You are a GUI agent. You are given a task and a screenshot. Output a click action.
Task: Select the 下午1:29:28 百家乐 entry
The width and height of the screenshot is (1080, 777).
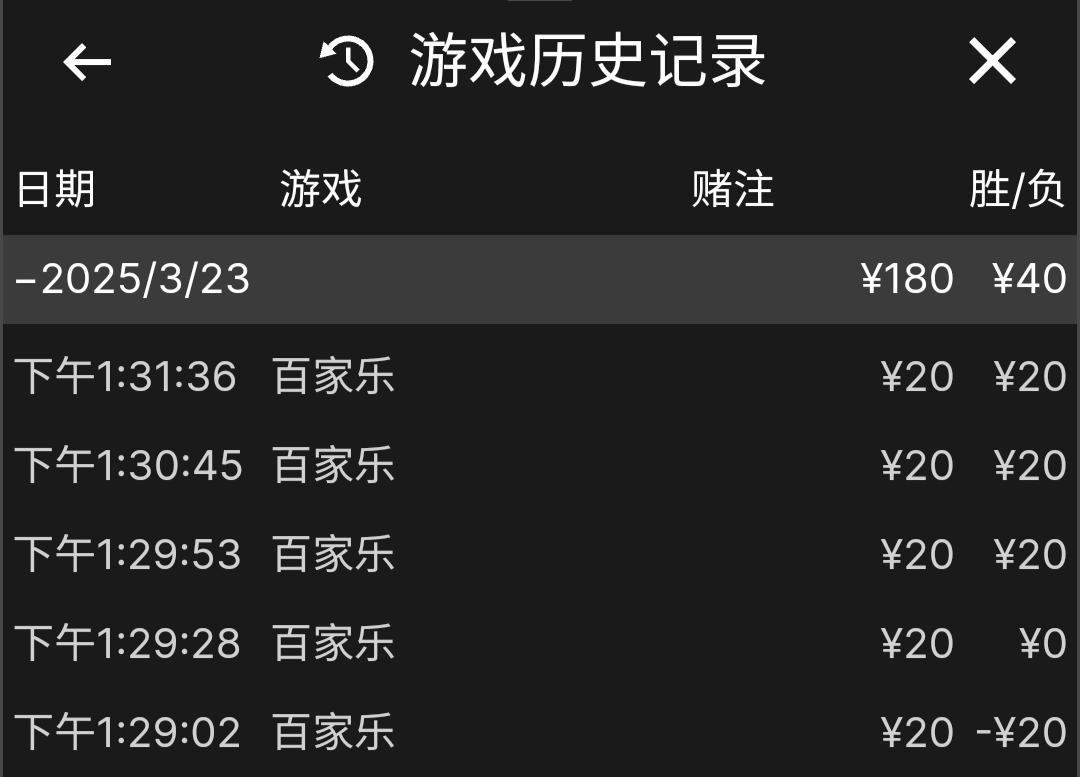(x=333, y=643)
